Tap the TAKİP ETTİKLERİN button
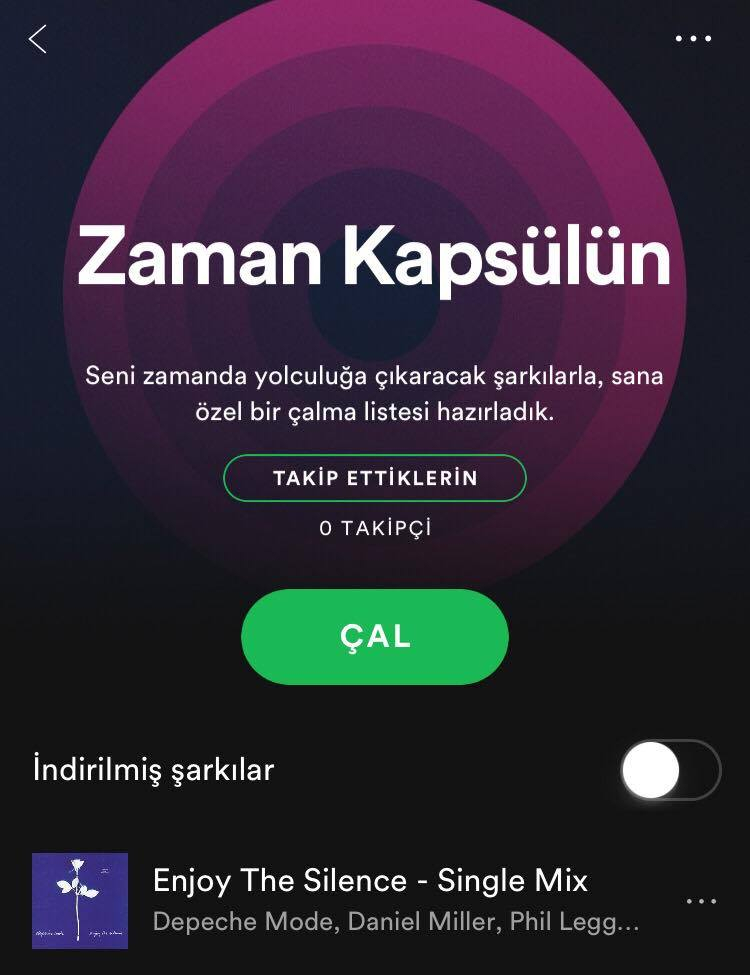 coord(375,478)
